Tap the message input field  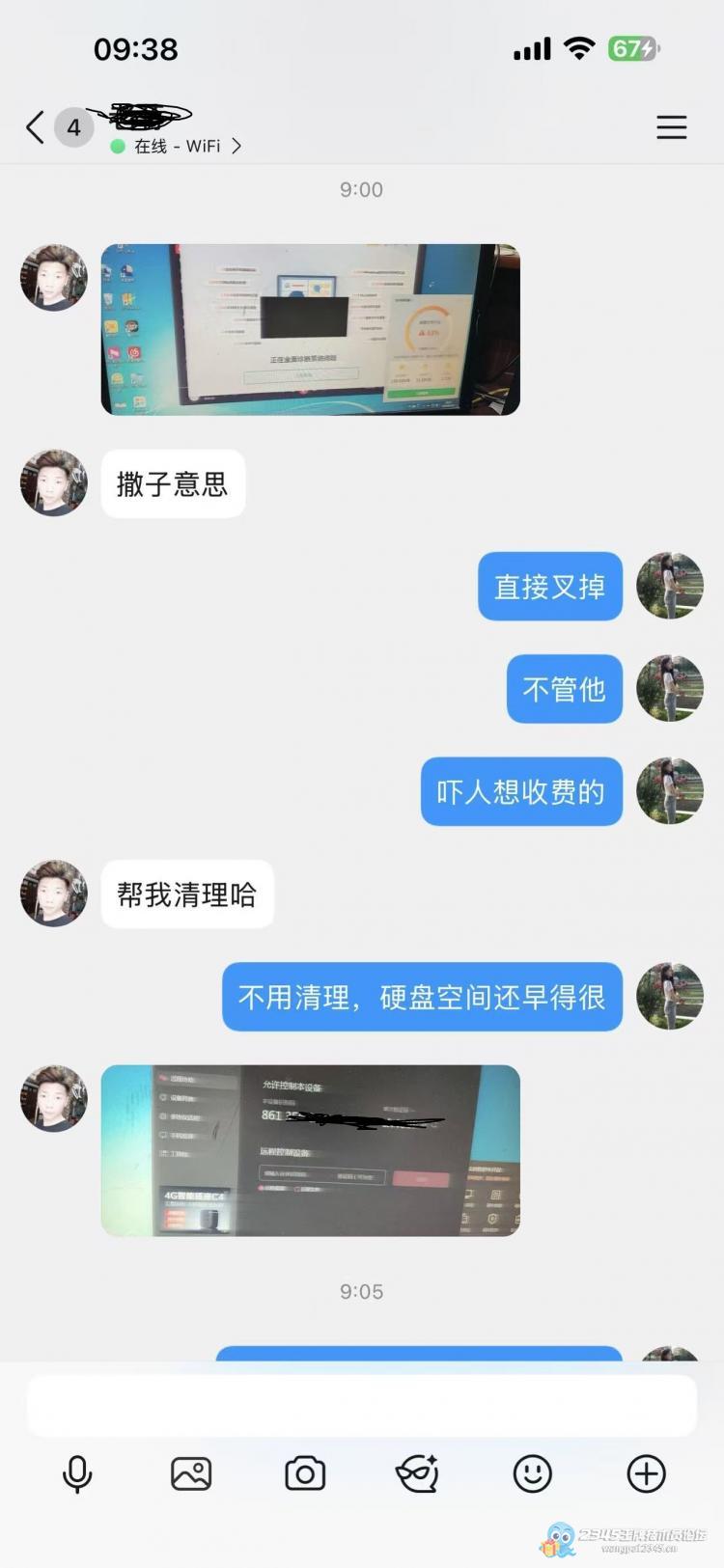click(361, 1406)
